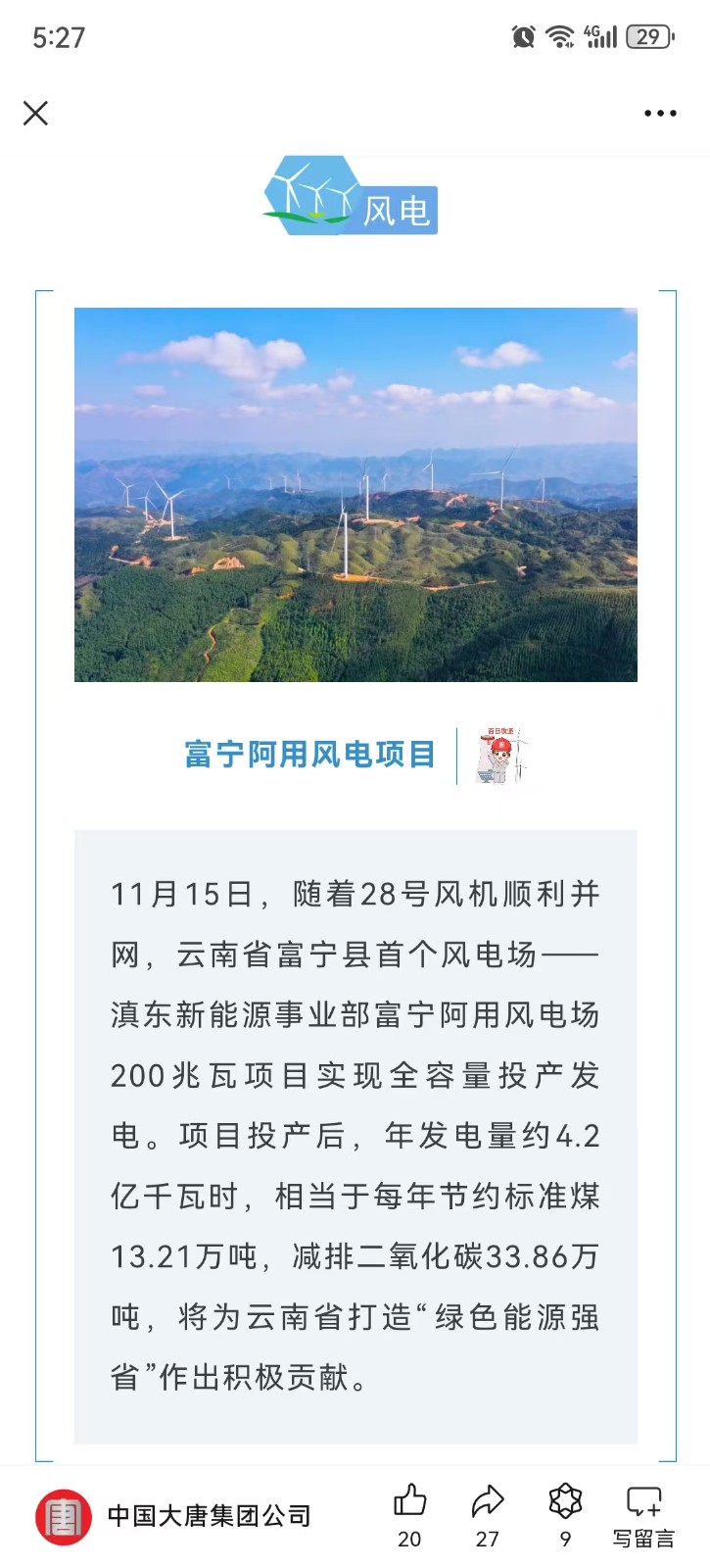The width and height of the screenshot is (710, 1568).
Task: Open the wind farm photo
Action: pyautogui.click(x=355, y=495)
